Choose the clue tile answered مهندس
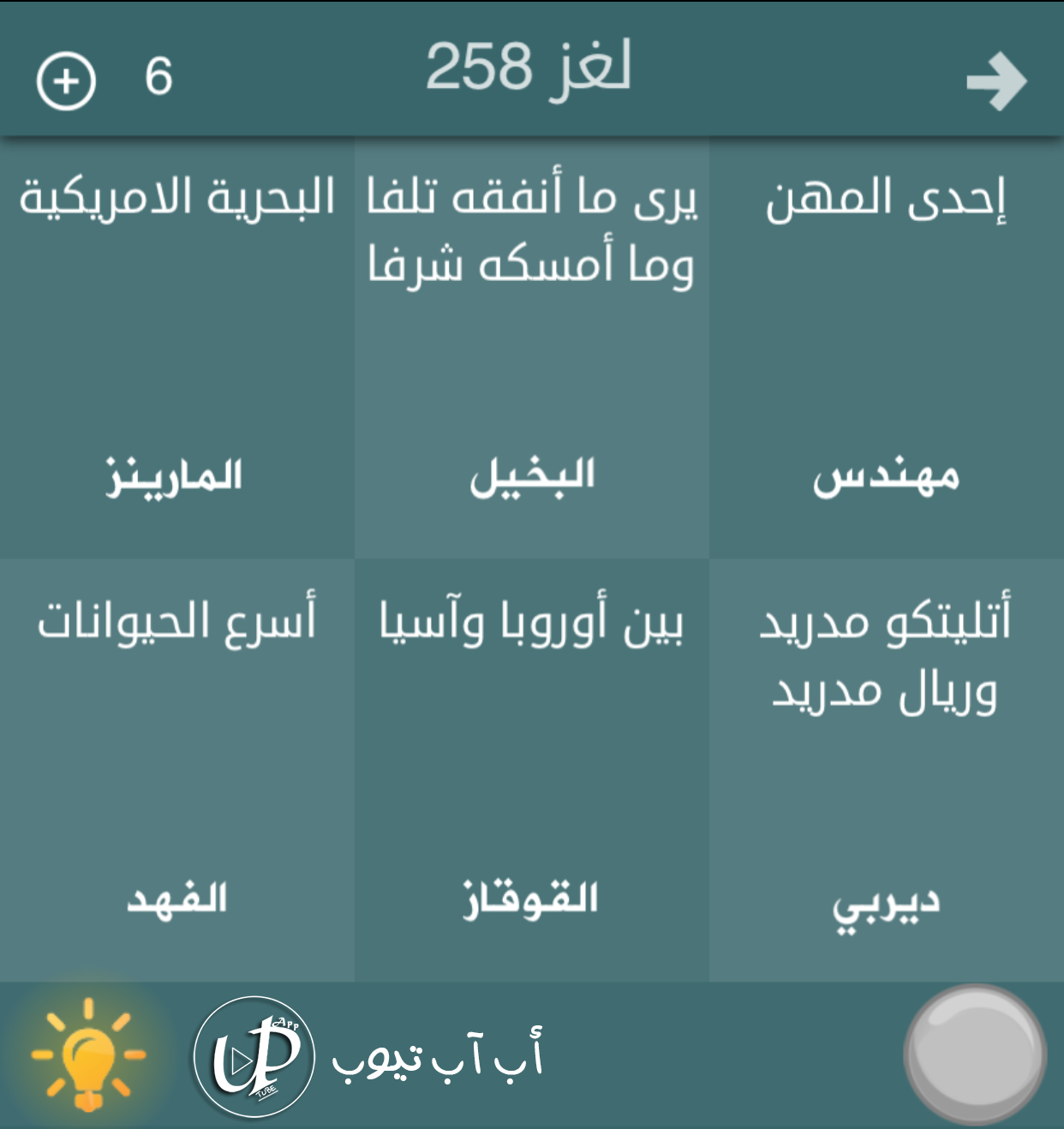This screenshot has width=1064, height=1129. tap(886, 348)
